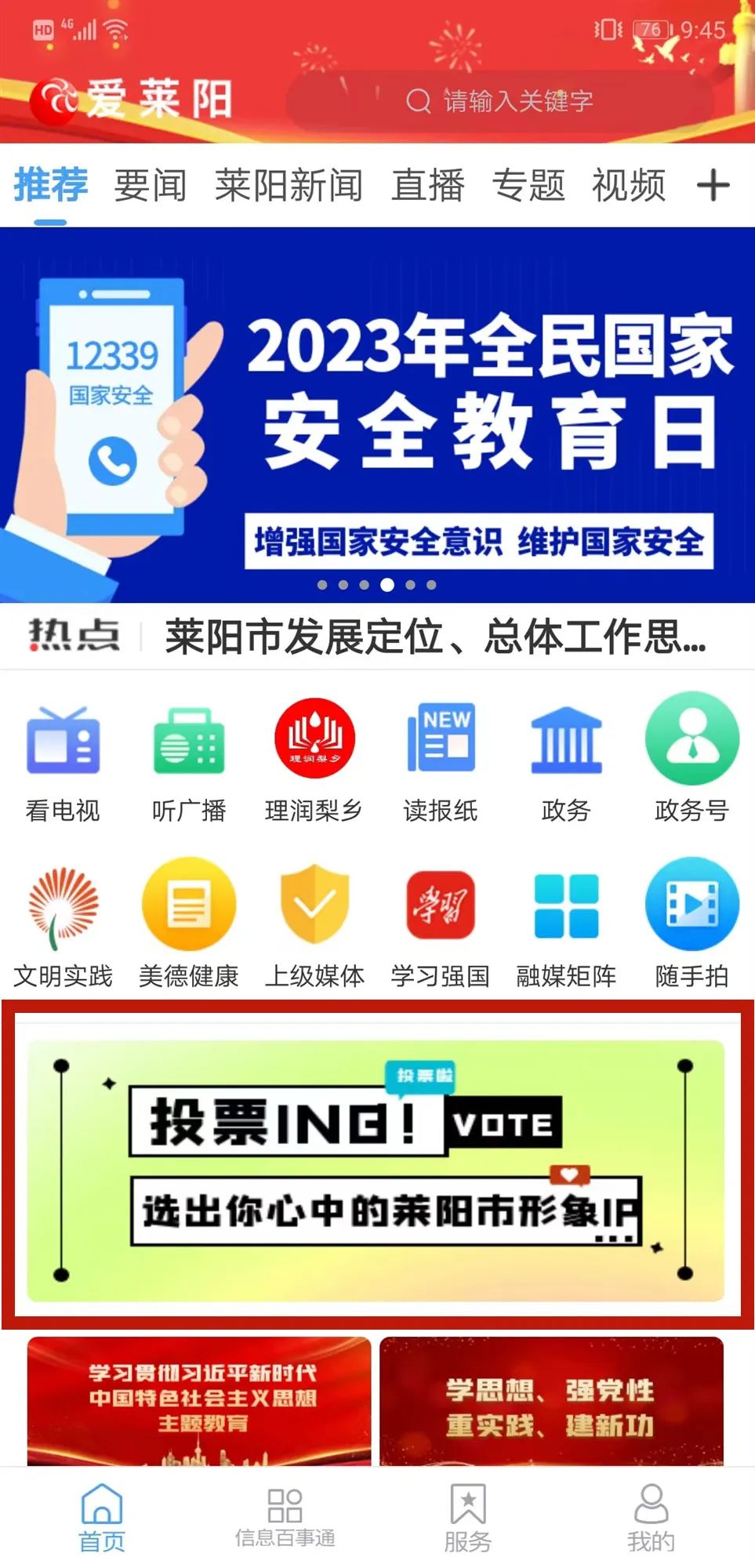Open the 热点 headline about 莱阳市发展定位
Image resolution: width=755 pixels, height=1568 pixels.
[x=435, y=636]
